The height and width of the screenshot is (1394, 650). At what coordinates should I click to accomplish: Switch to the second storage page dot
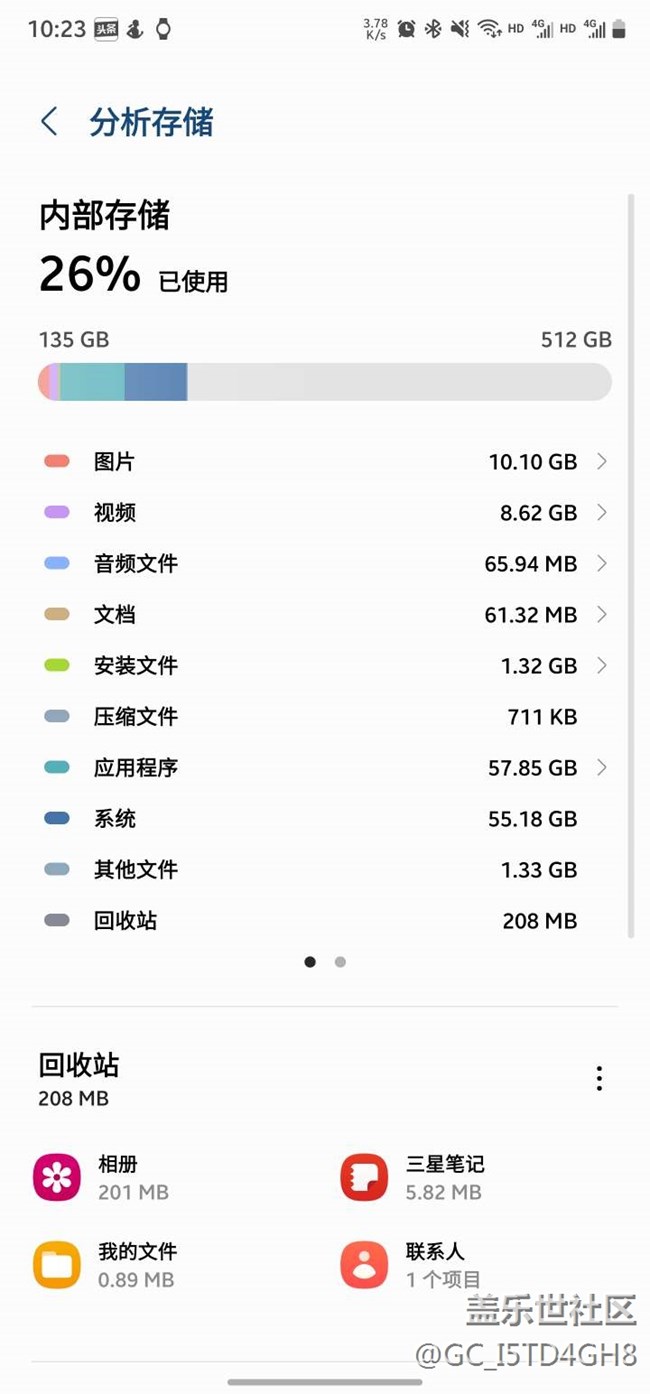pyautogui.click(x=340, y=962)
